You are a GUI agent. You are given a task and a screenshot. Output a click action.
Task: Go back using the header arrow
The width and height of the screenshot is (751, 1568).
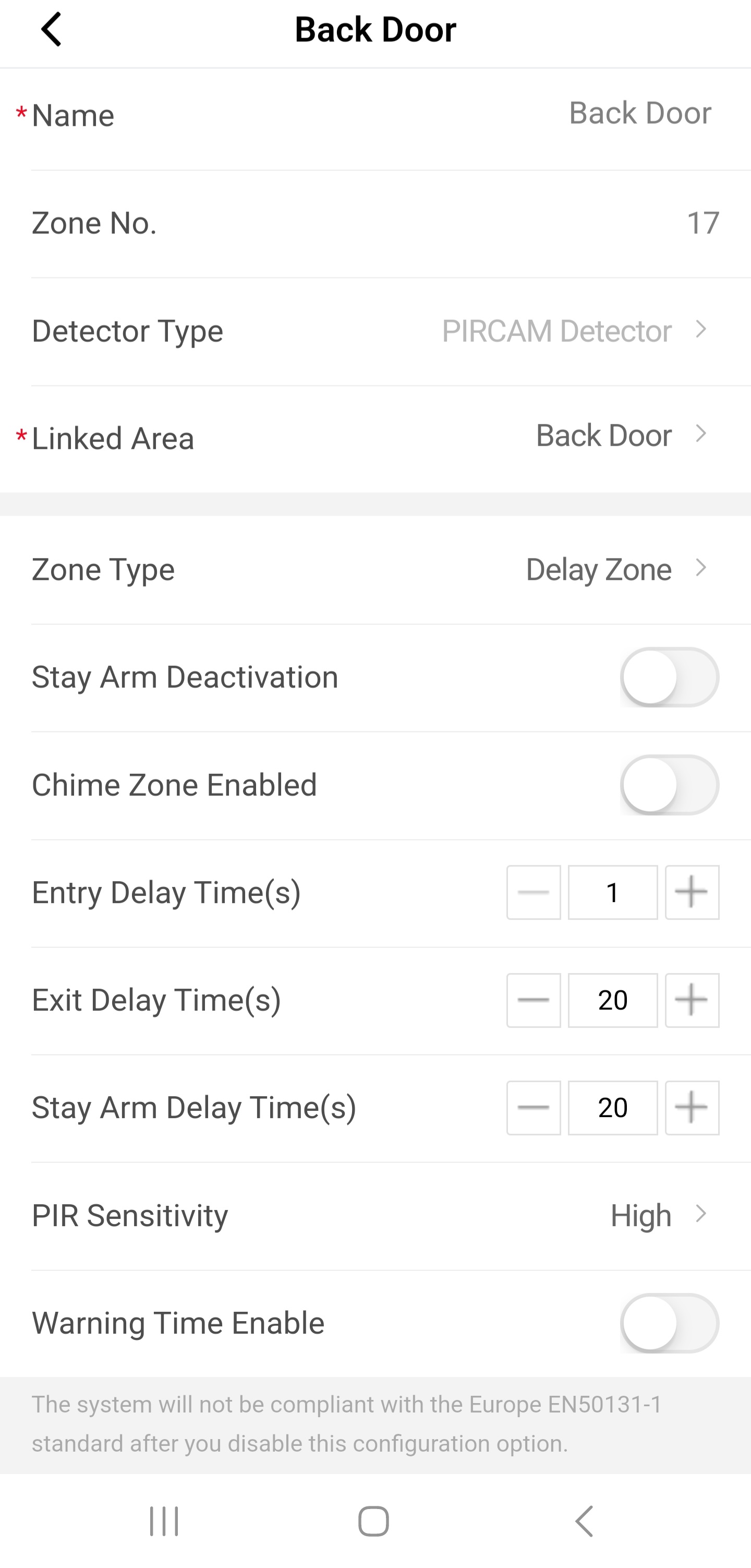(51, 29)
